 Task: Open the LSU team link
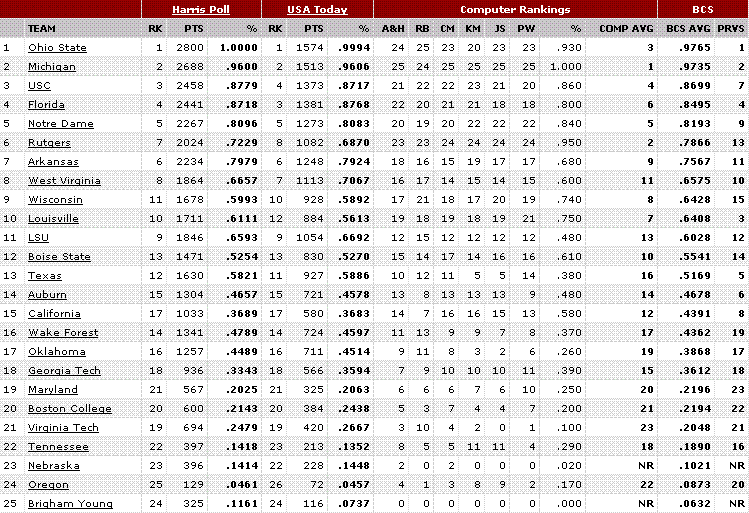(38, 238)
